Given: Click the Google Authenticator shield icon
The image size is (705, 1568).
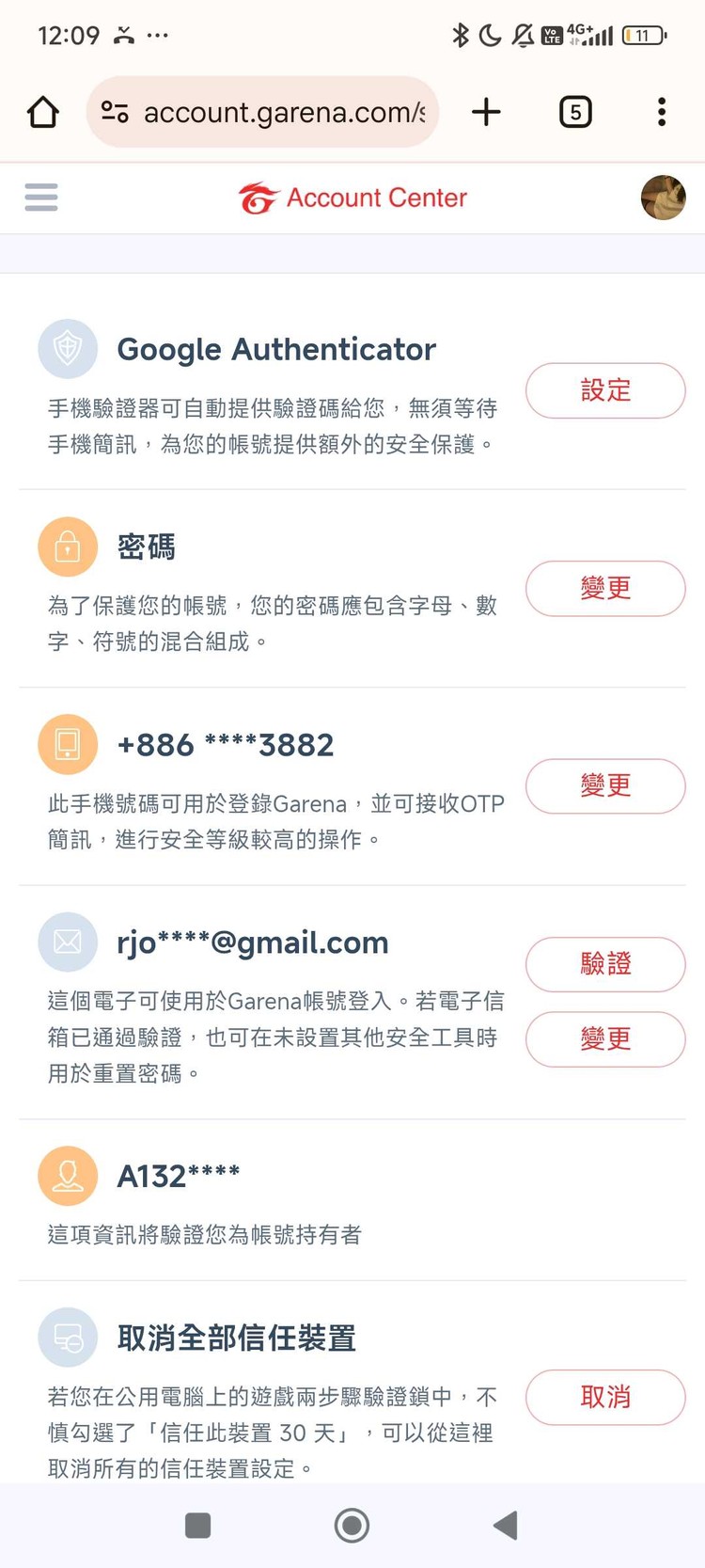Looking at the screenshot, I should 67,348.
